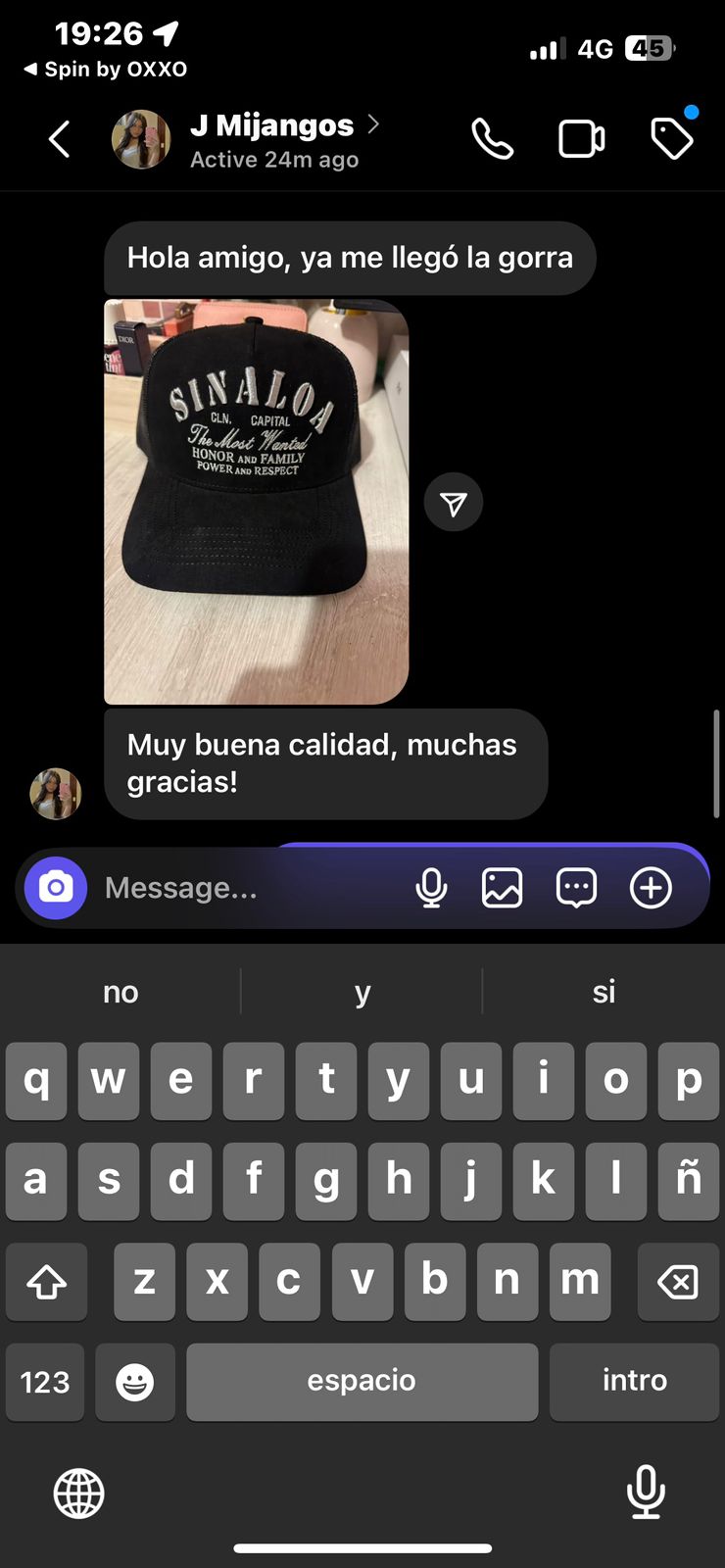
Task: Go back from the J Mijangos chat
Action: coord(60,139)
